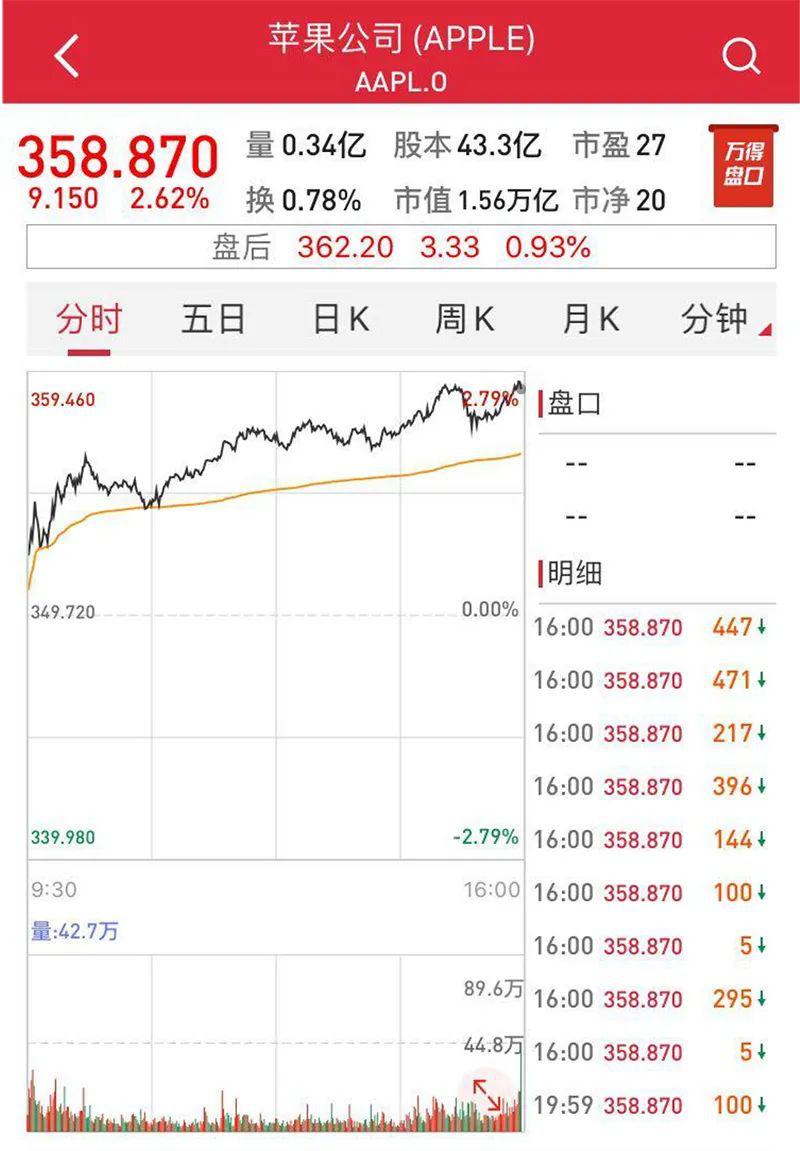Open the 万得盘口 badge
The width and height of the screenshot is (800, 1151).
point(743,165)
